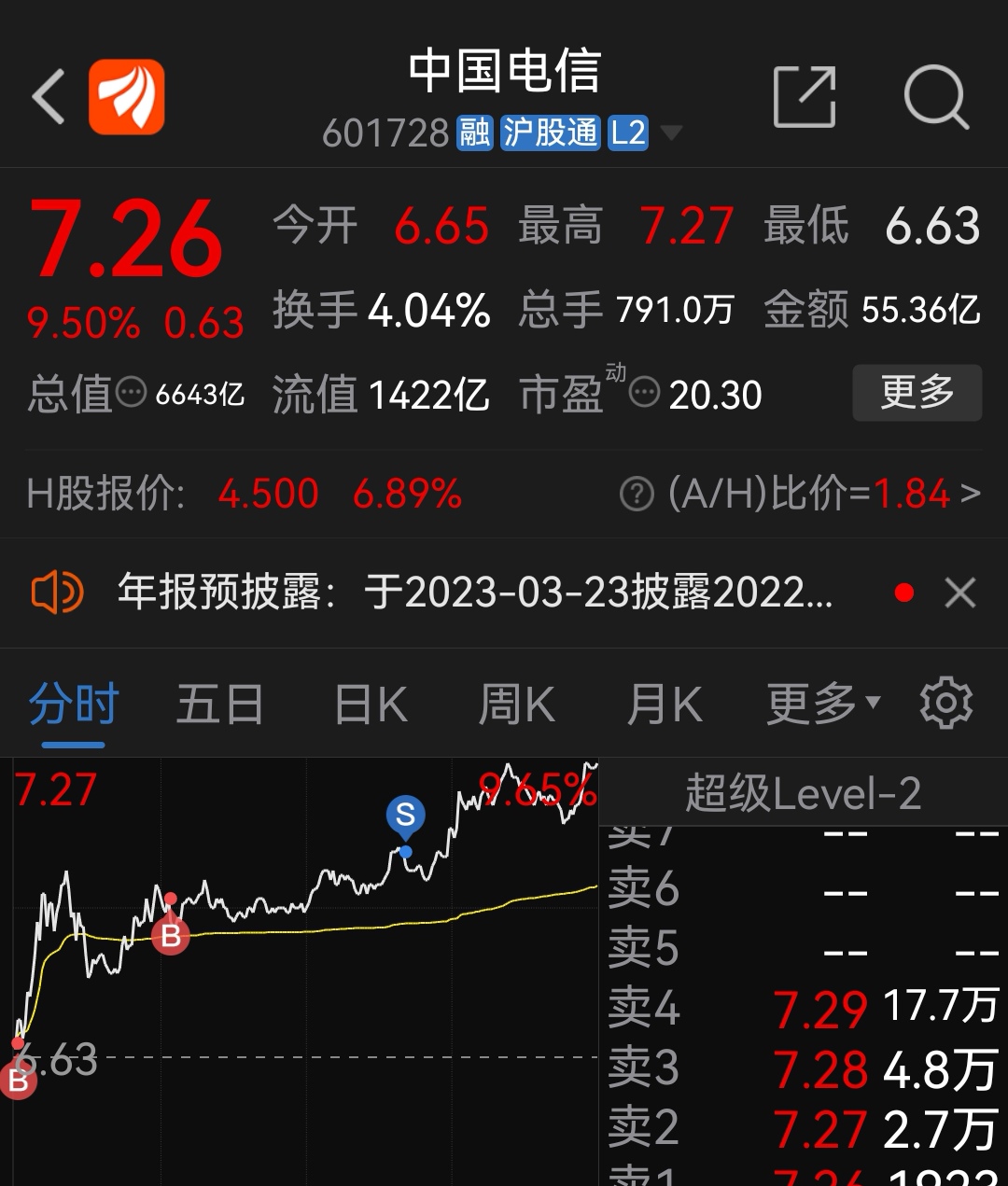Tap 更多 button for more quote data

[x=917, y=393]
